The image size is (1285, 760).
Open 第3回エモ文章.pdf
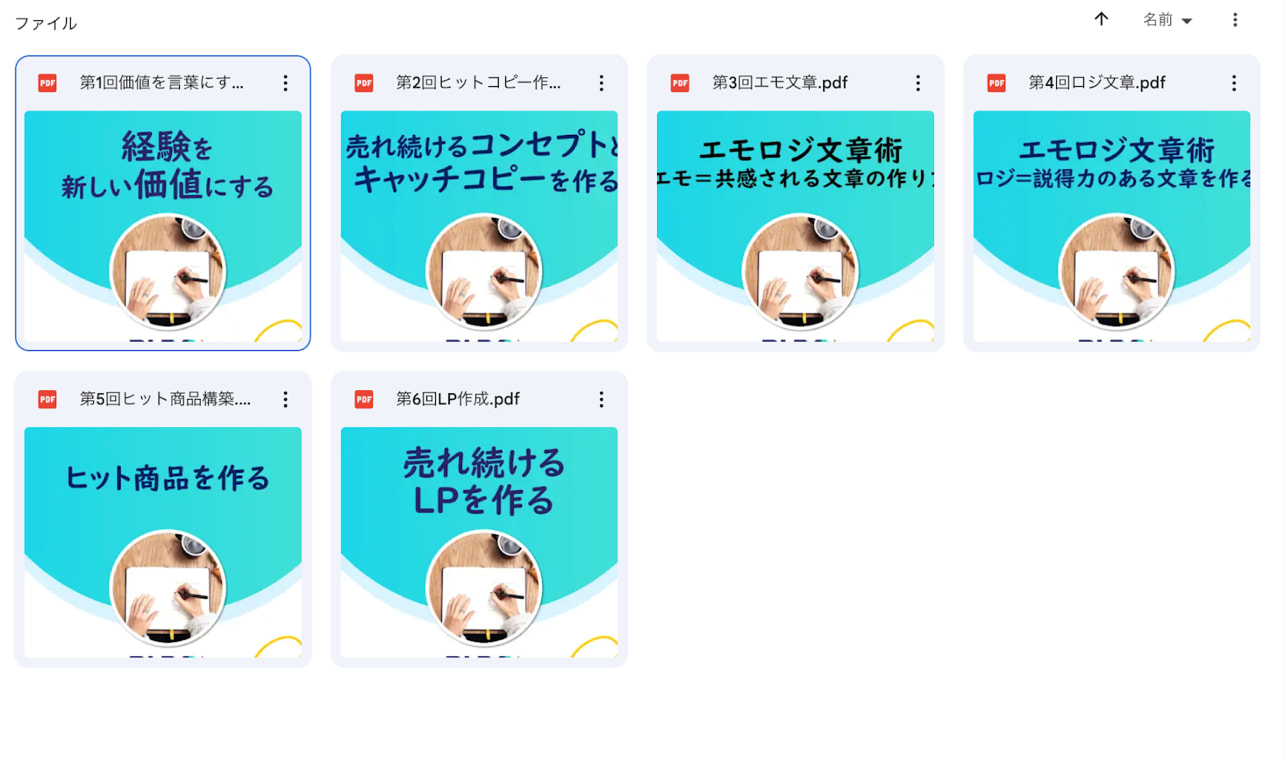pyautogui.click(x=795, y=225)
